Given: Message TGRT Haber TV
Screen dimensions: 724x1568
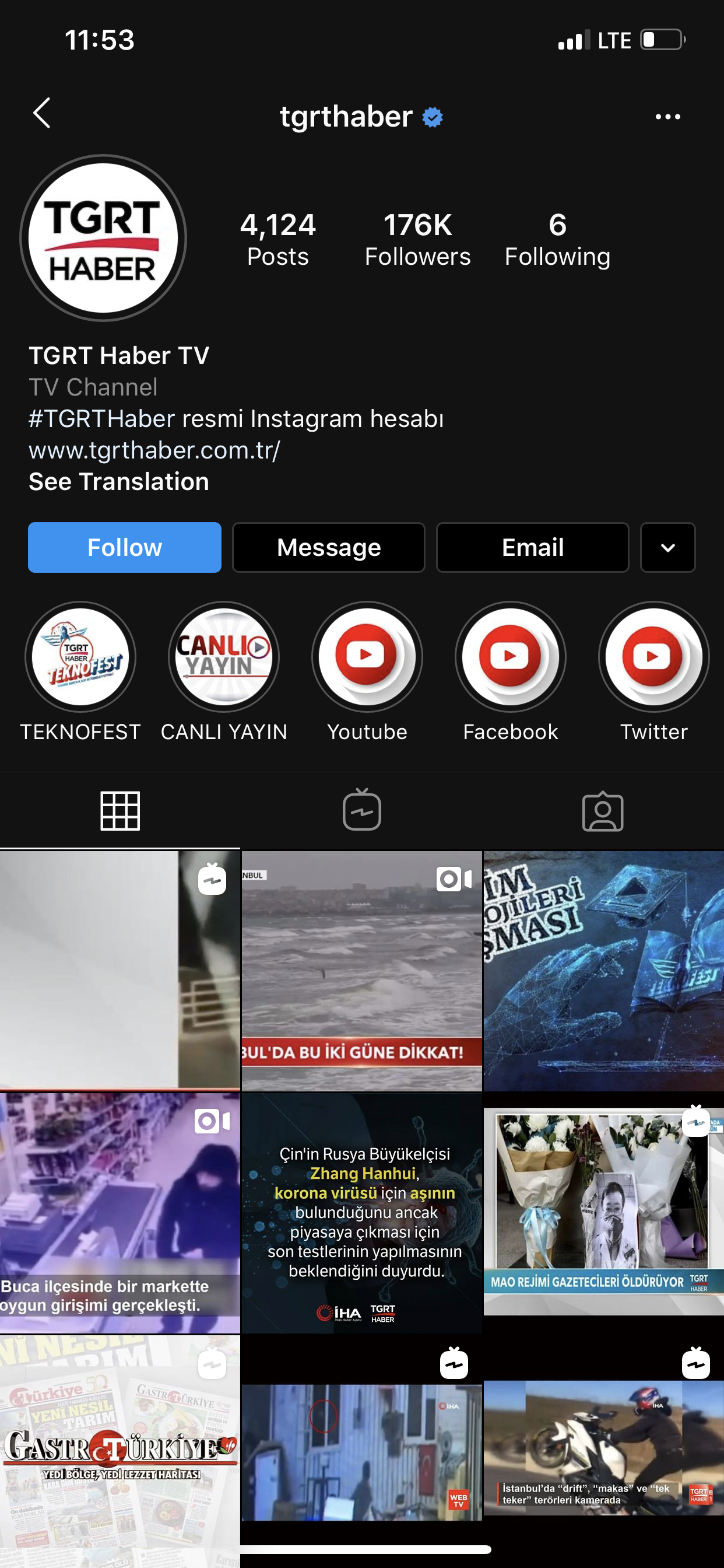Looking at the screenshot, I should [x=329, y=547].
